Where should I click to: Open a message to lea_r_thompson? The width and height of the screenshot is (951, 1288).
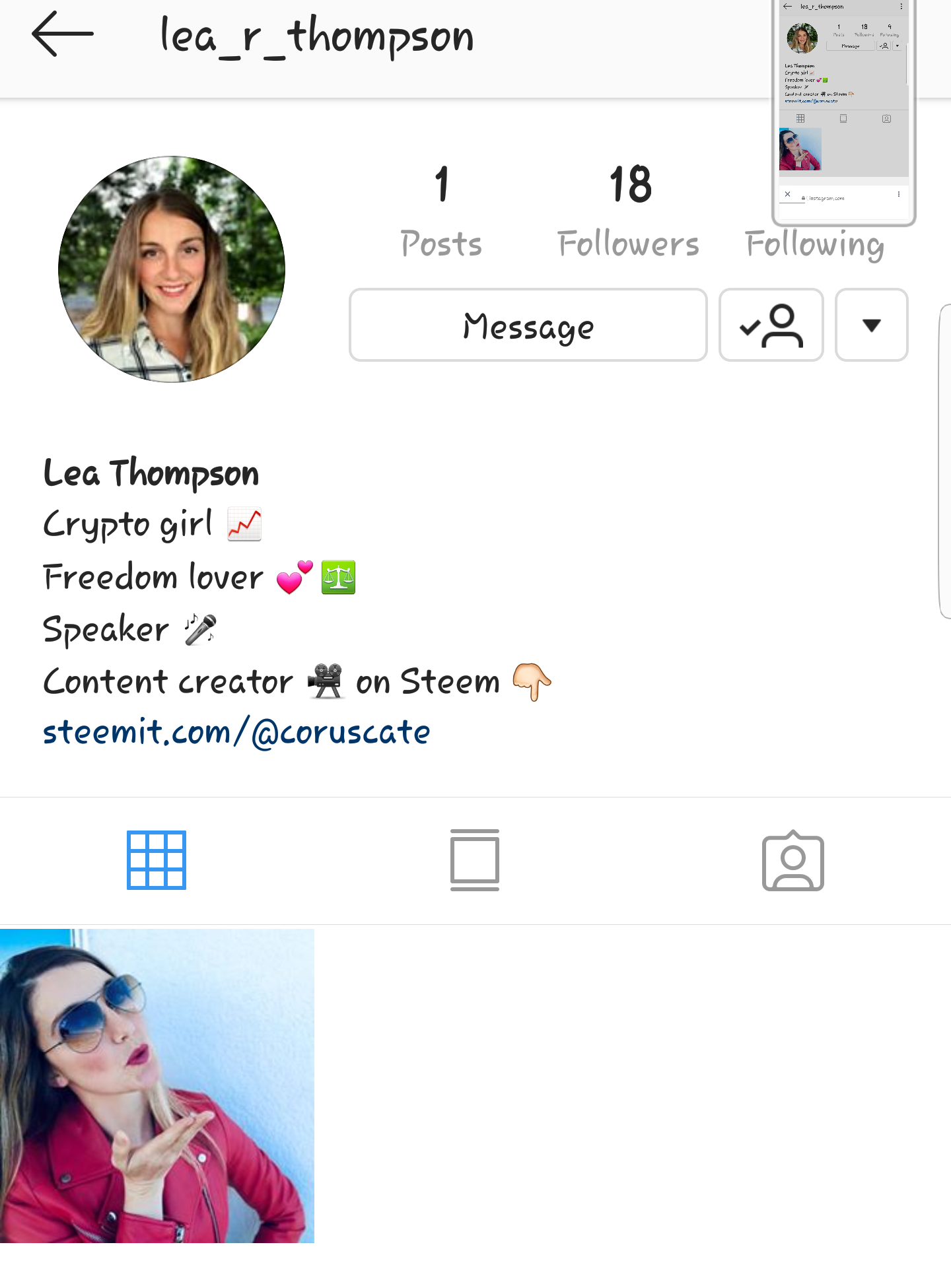pos(528,325)
